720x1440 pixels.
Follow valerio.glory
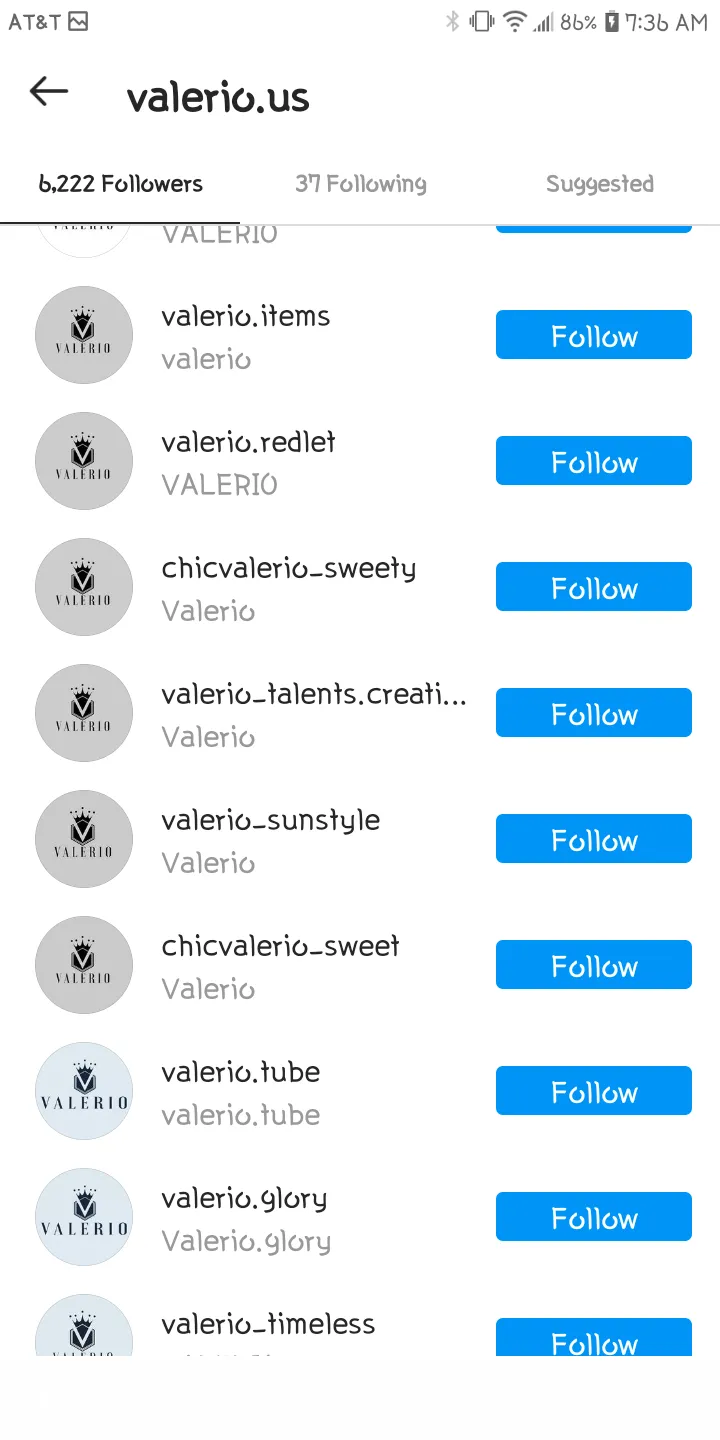tap(594, 1217)
